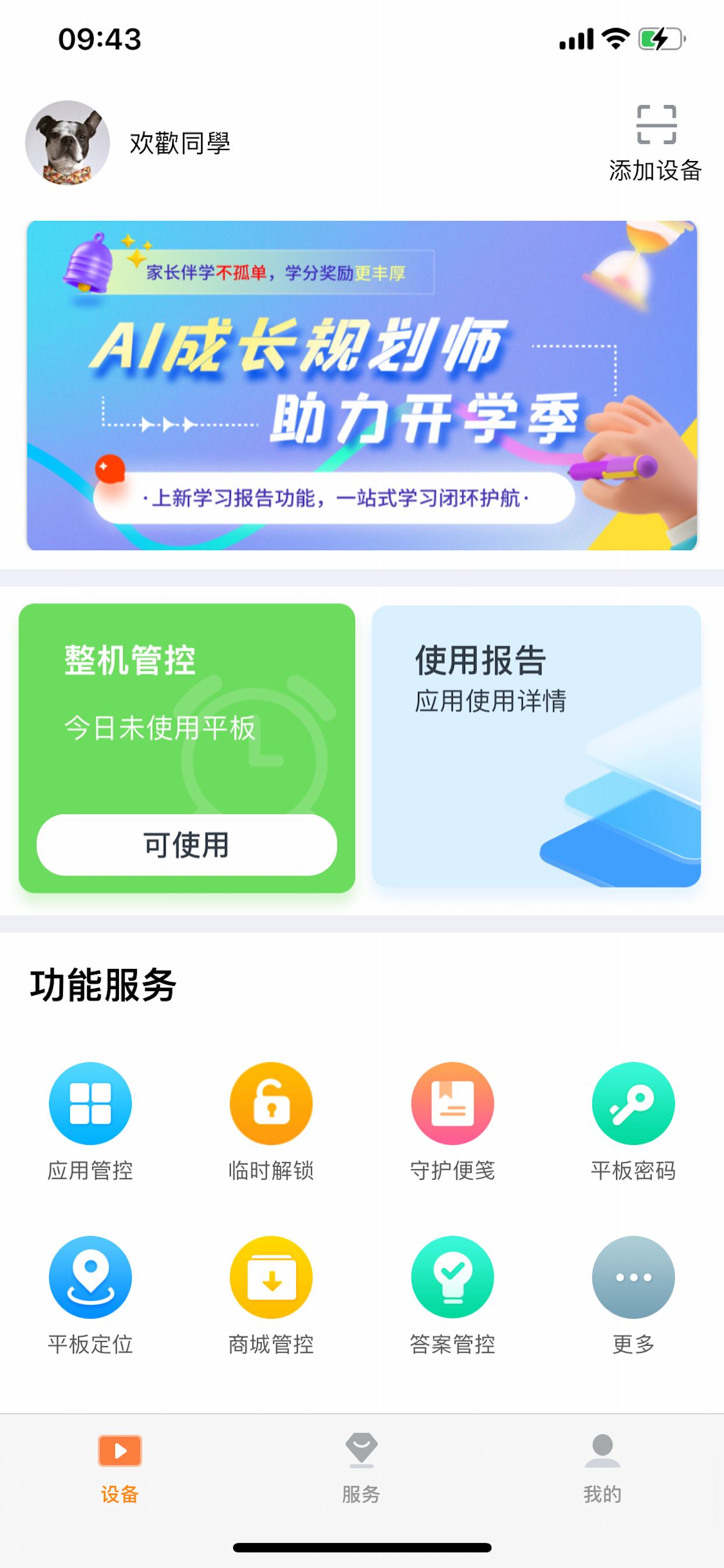Select the 欢歡同學 username

pyautogui.click(x=181, y=144)
